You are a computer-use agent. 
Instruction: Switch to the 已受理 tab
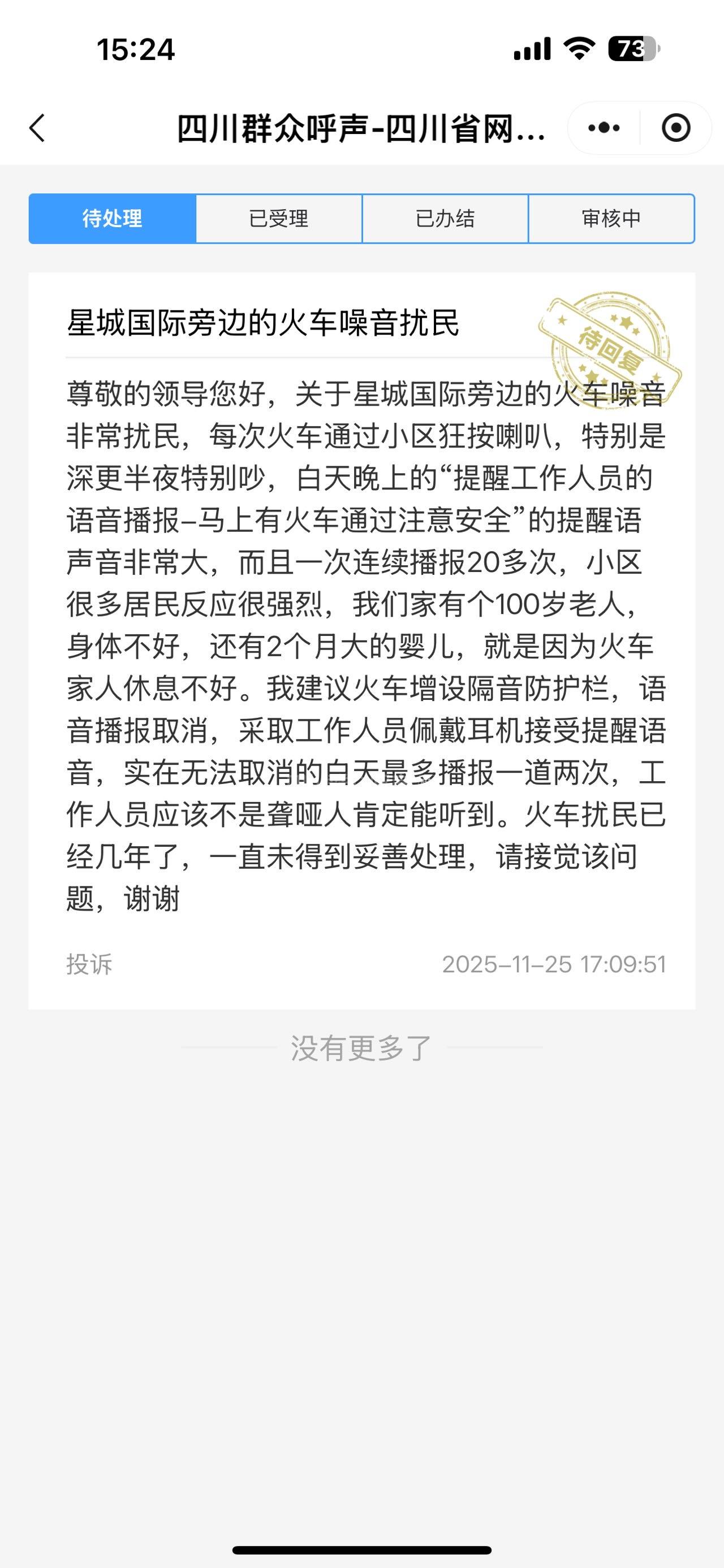[279, 219]
